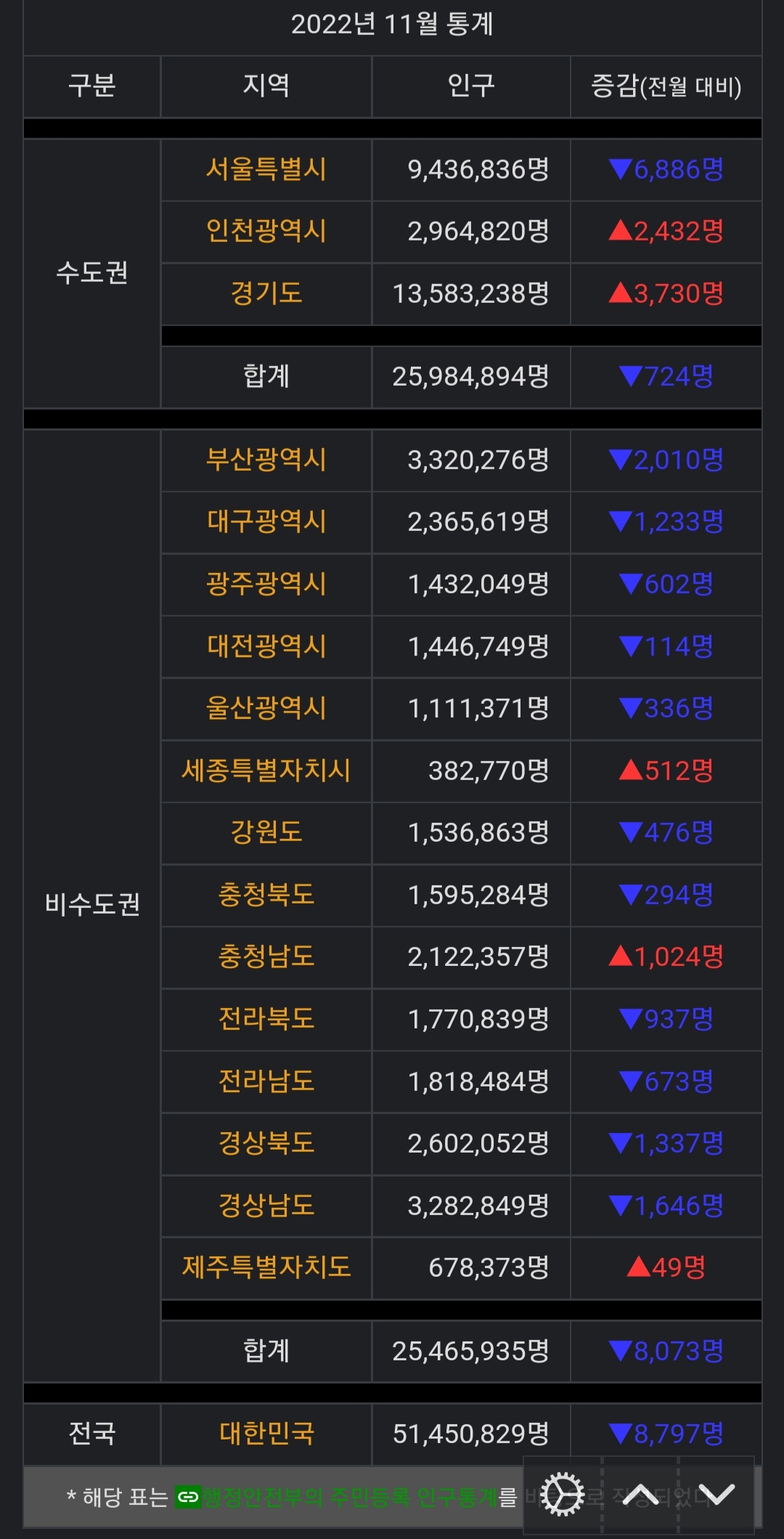Jump to page top with up arrow
Viewport: 784px width, 1539px height.
coord(640,1495)
